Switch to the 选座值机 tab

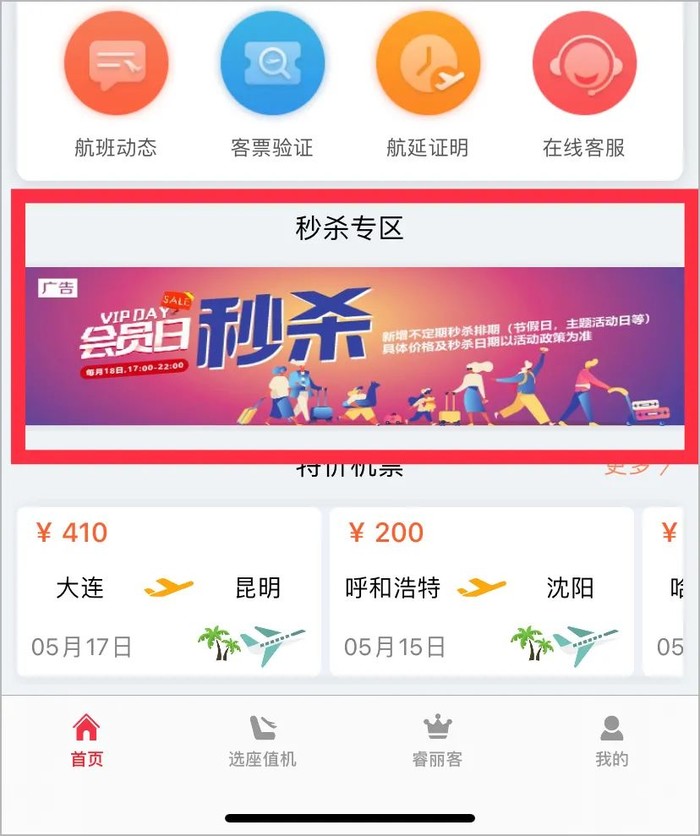[x=262, y=741]
